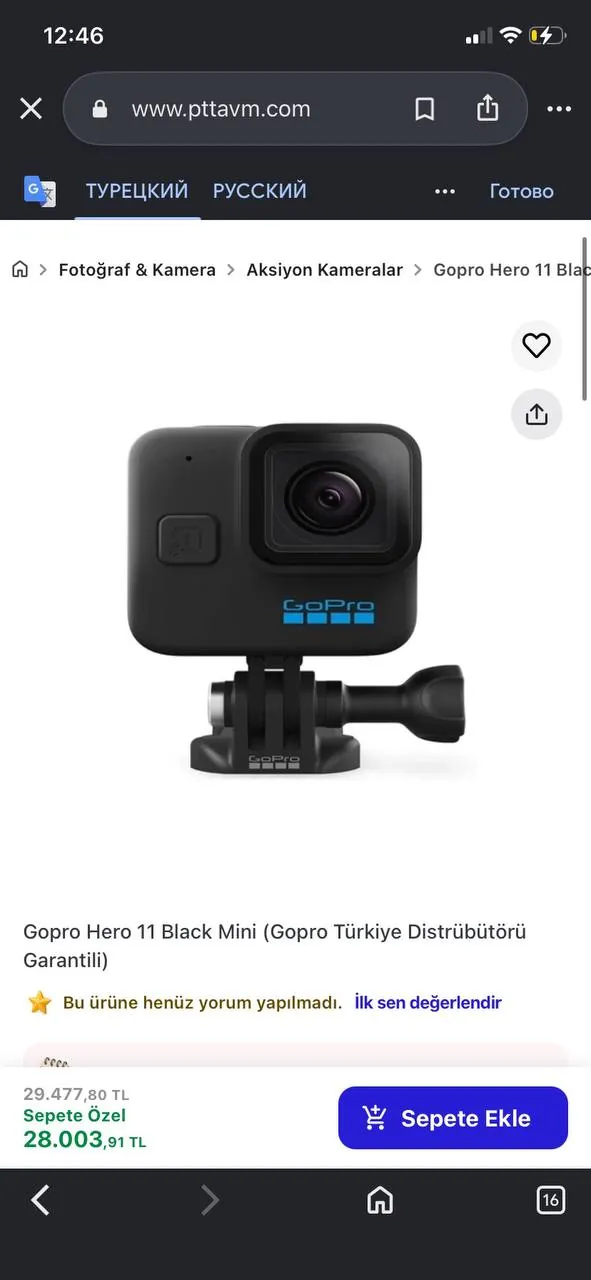Image resolution: width=591 pixels, height=1280 pixels.
Task: Select ТУРЕЦКИЙ language tab
Action: click(x=137, y=191)
